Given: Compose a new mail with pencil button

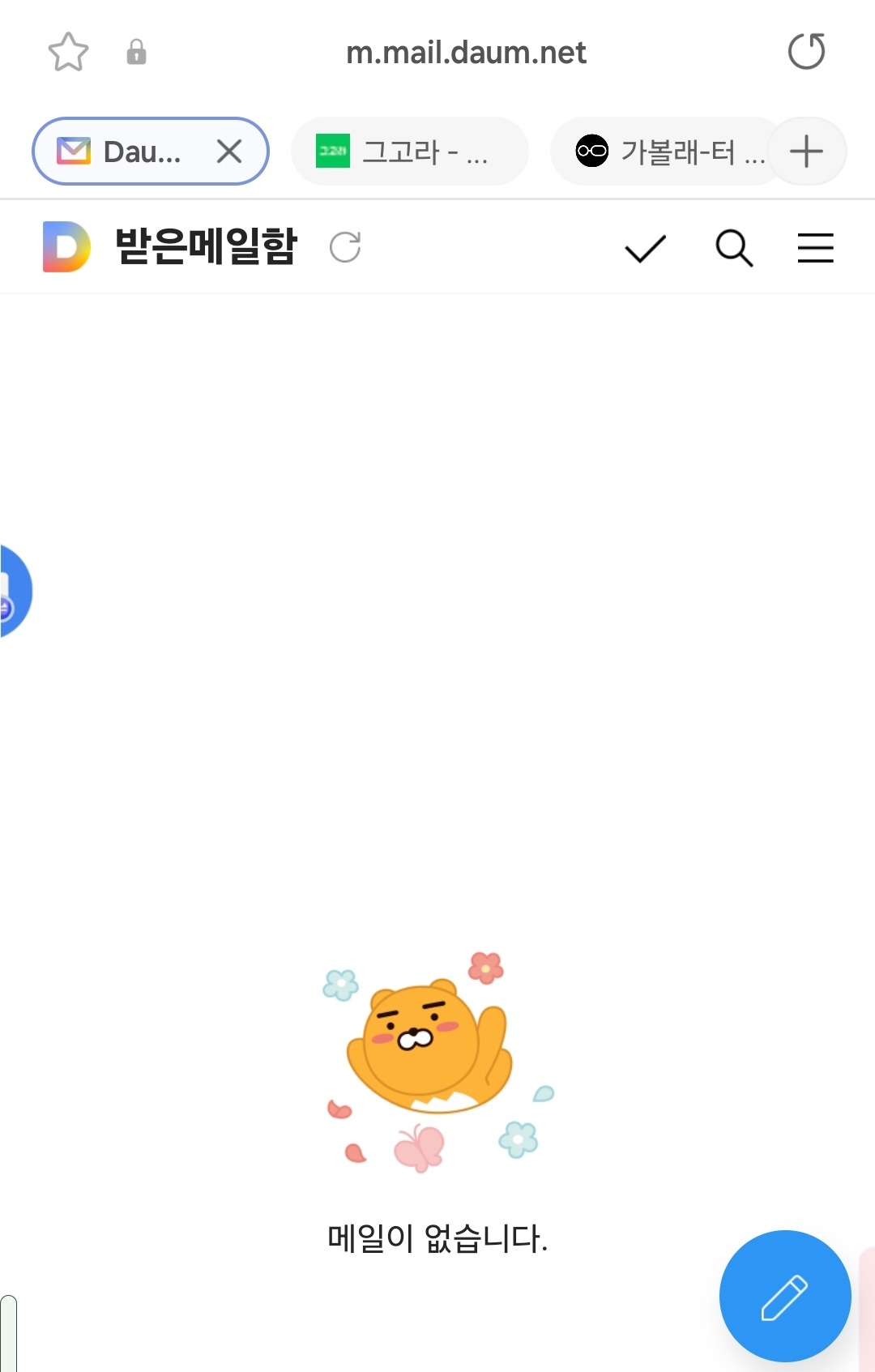Looking at the screenshot, I should click(x=784, y=1295).
